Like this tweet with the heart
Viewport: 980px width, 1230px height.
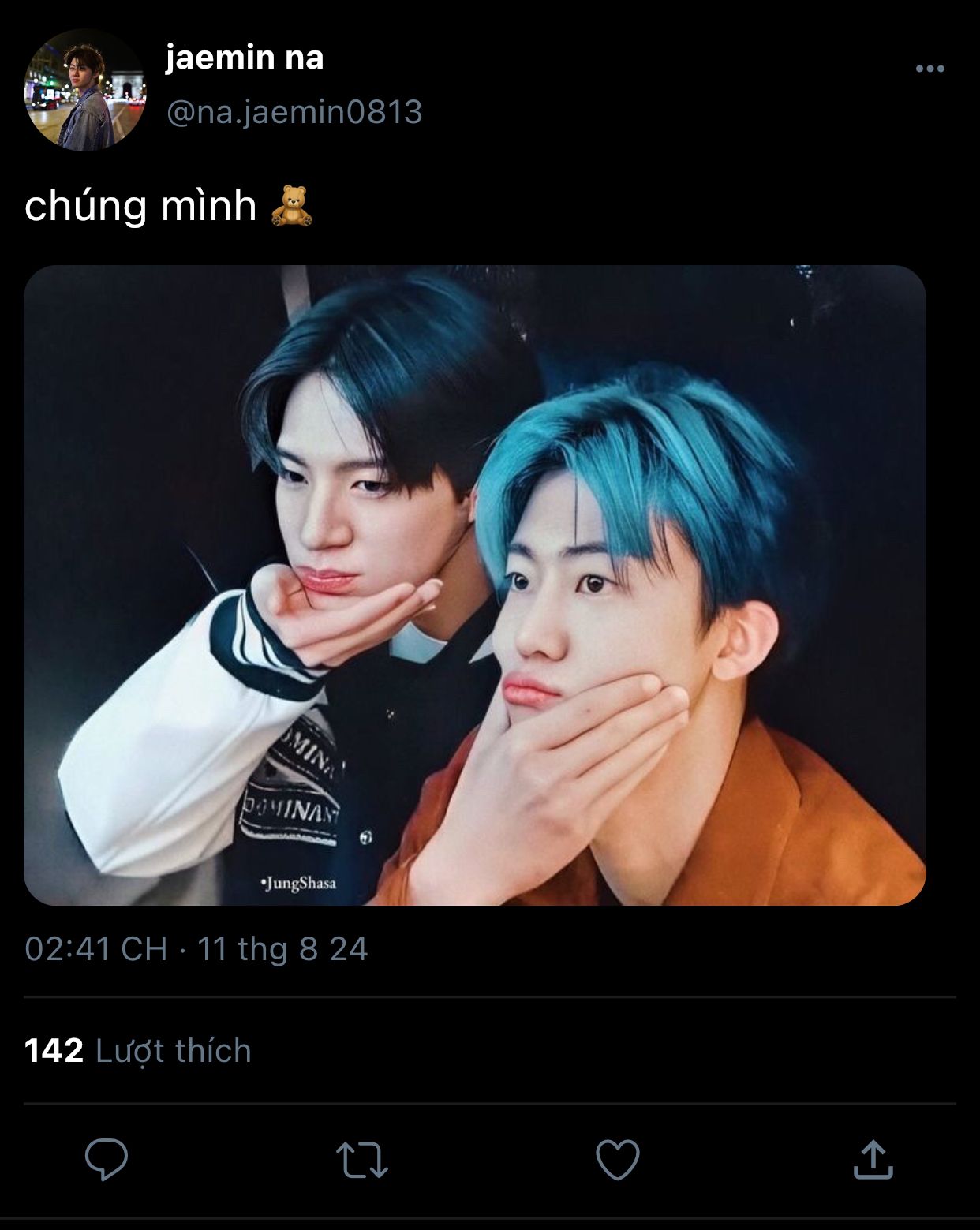(x=617, y=1160)
